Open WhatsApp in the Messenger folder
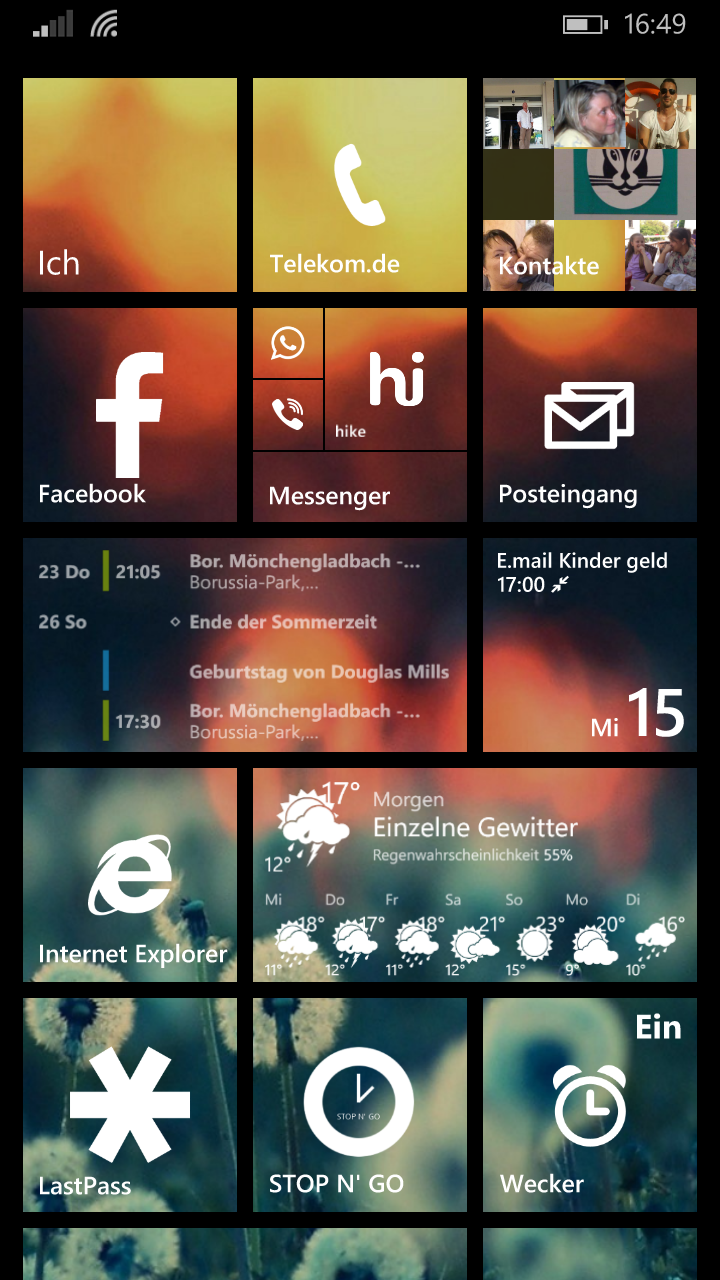 [288, 343]
